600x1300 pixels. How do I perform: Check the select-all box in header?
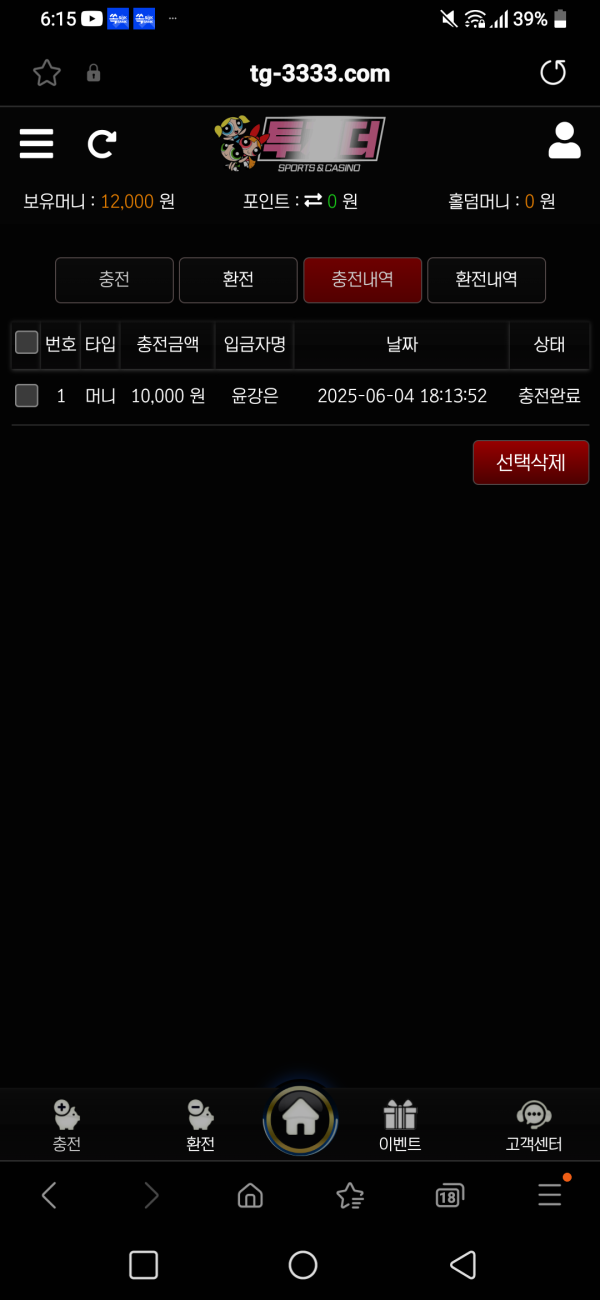click(27, 343)
